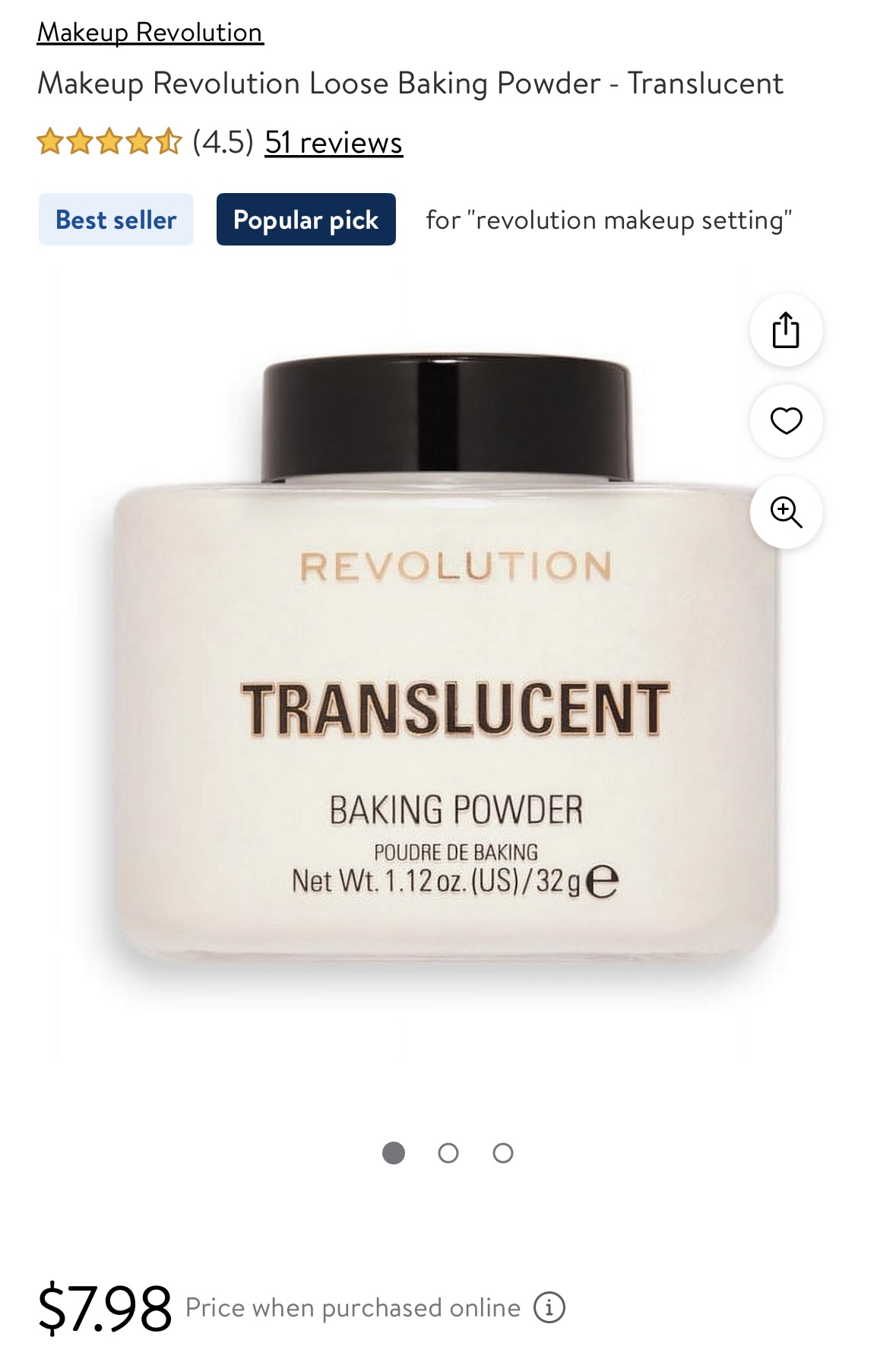Image resolution: width=896 pixels, height=1356 pixels.
Task: Tap the price info icon
Action: [x=549, y=1307]
